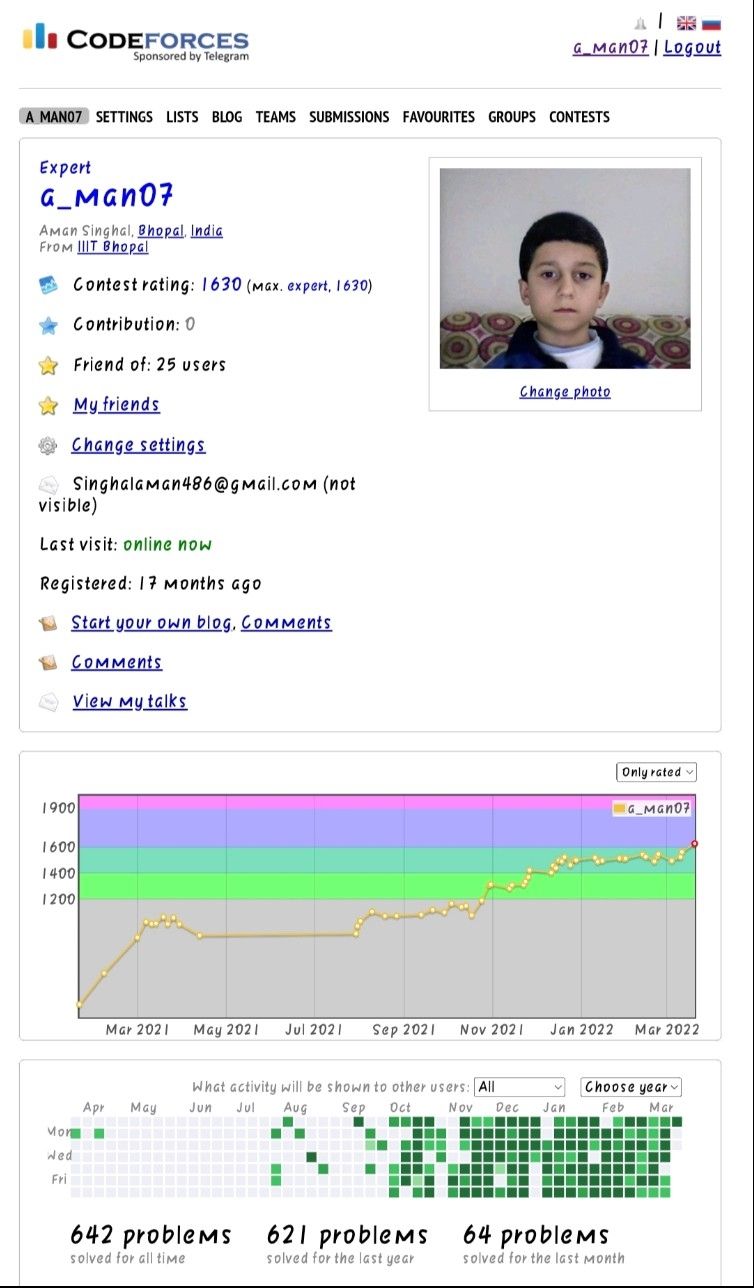
Task: Open the Groups tab
Action: click(511, 117)
